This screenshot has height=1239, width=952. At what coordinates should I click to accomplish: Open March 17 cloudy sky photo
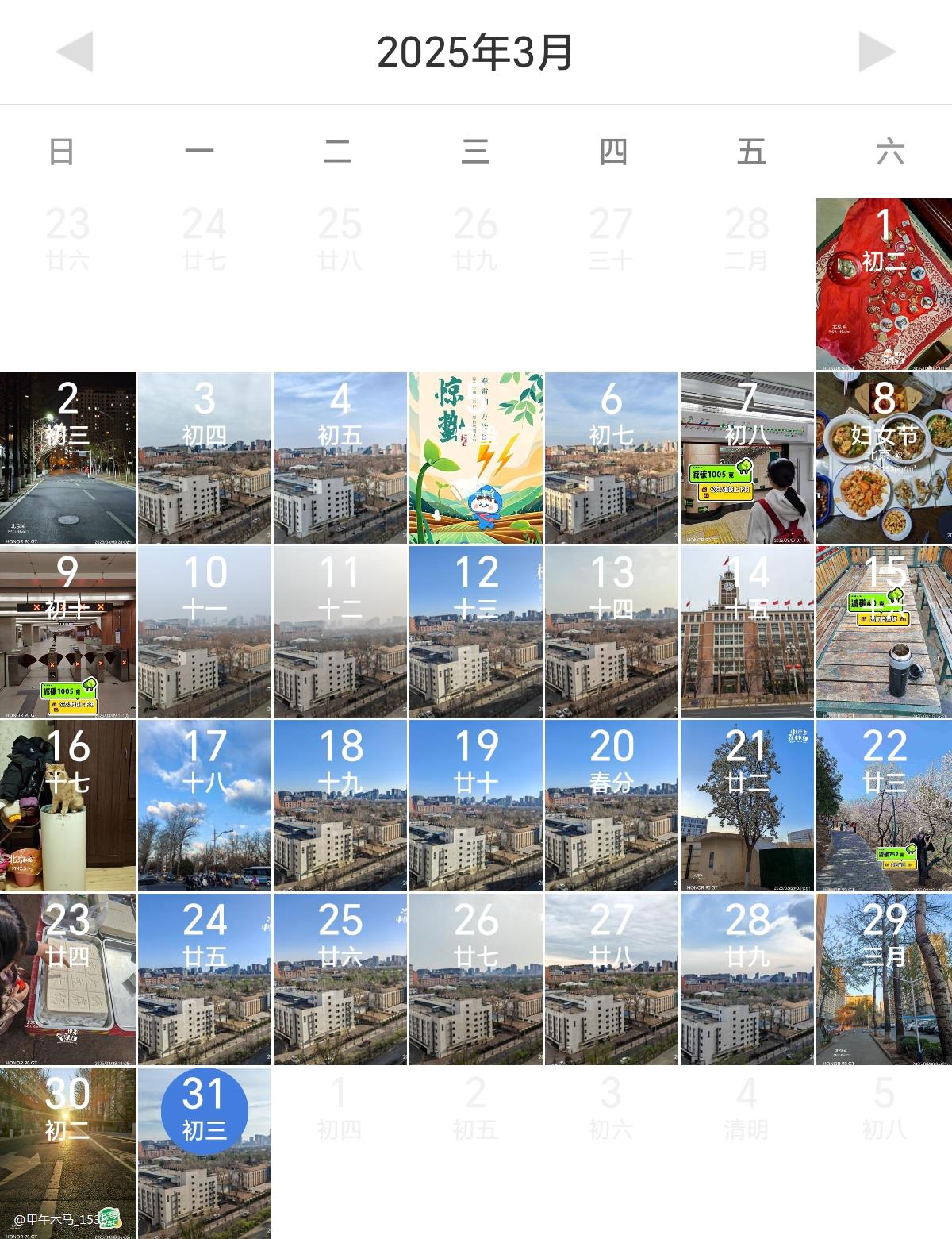[x=205, y=806]
